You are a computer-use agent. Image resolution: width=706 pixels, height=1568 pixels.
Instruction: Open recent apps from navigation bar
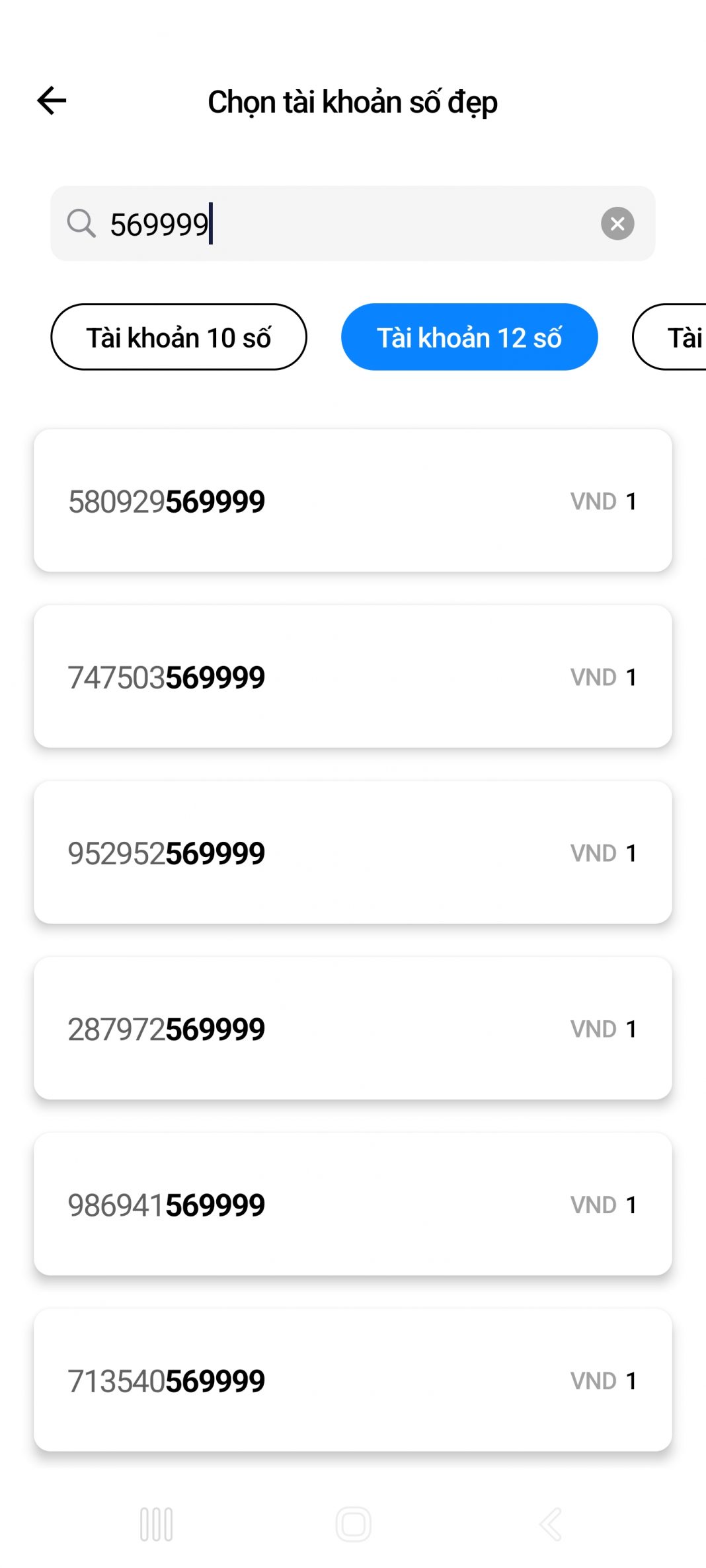(x=157, y=1524)
